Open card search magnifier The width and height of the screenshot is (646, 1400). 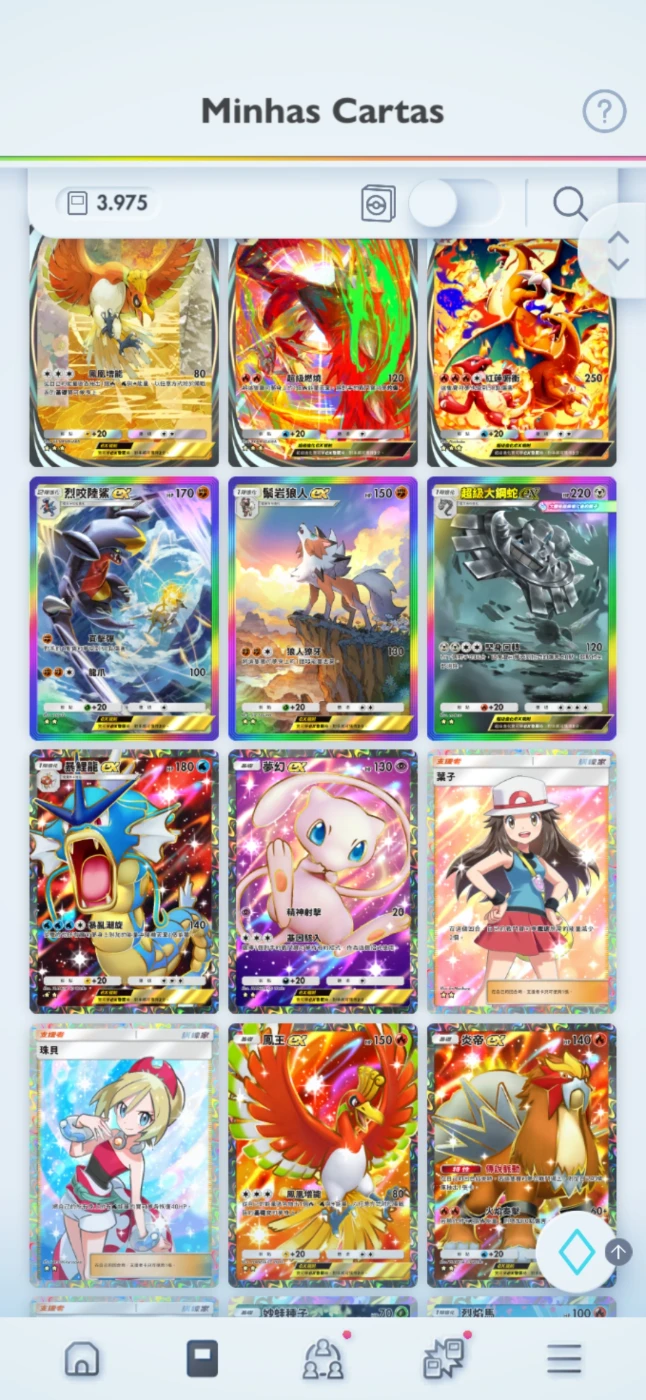(570, 204)
